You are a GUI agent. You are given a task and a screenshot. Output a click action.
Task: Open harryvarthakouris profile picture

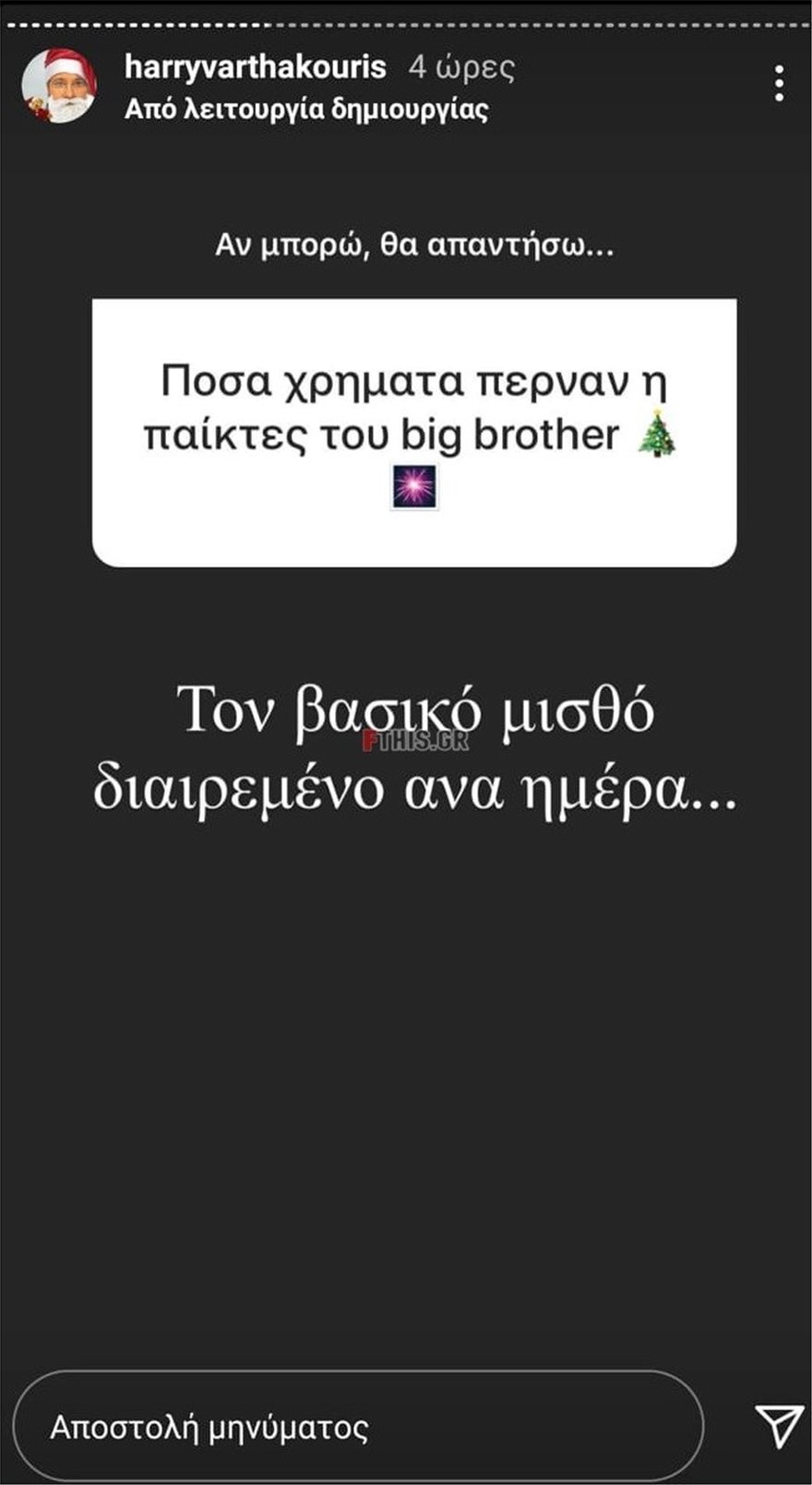(59, 85)
